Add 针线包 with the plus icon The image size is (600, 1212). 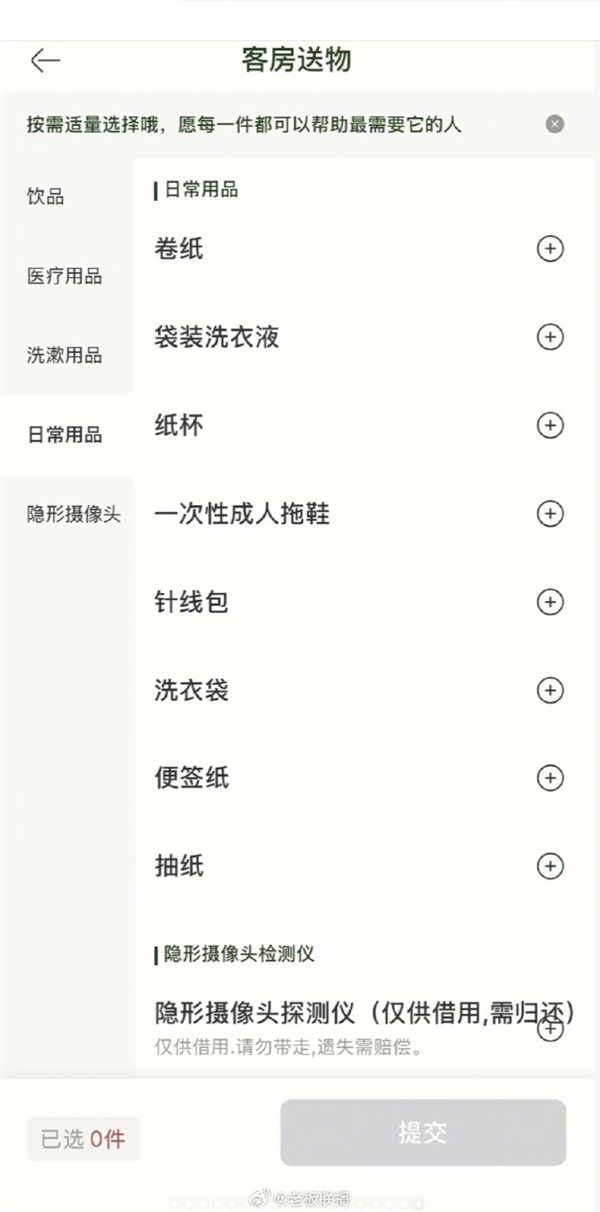[x=550, y=602]
